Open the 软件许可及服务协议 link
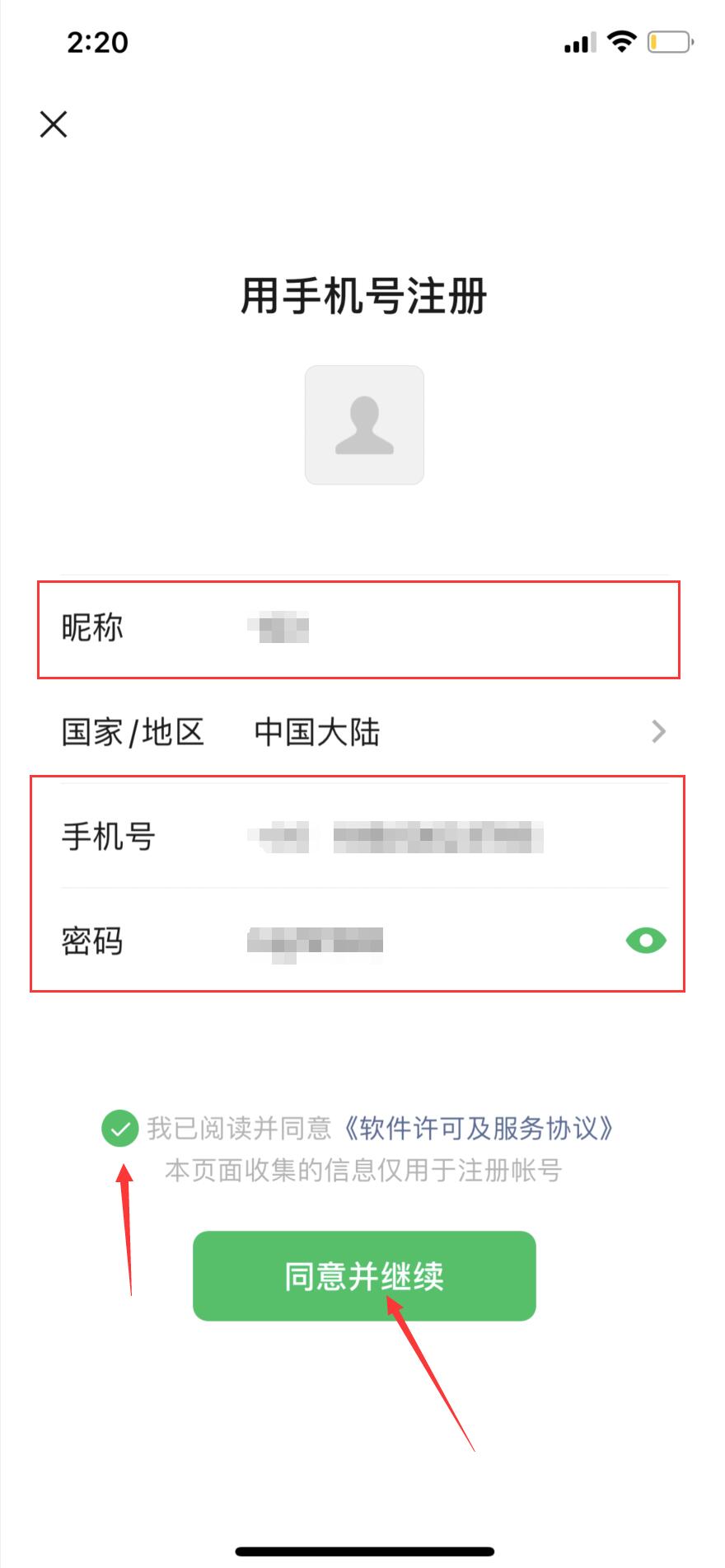This screenshot has width=725, height=1568. click(x=479, y=1128)
